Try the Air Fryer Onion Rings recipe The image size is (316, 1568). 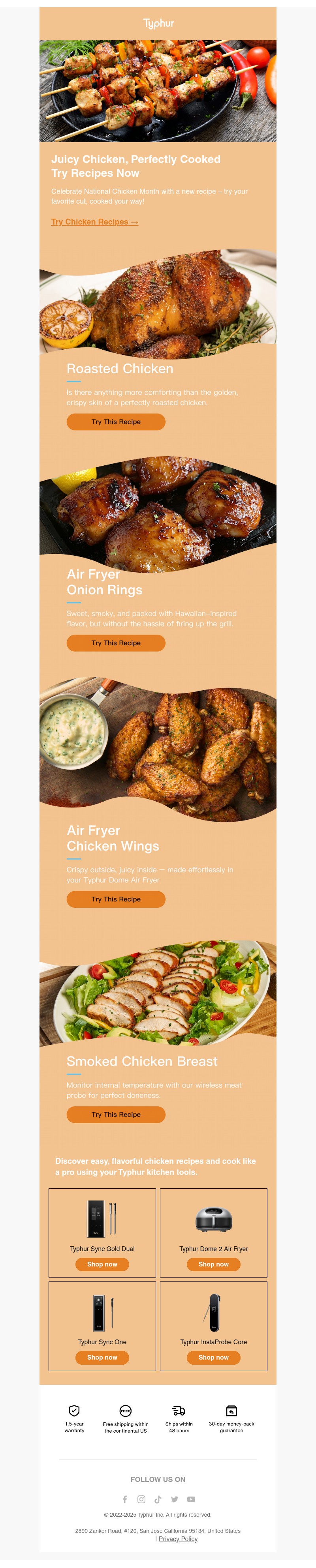tap(116, 643)
